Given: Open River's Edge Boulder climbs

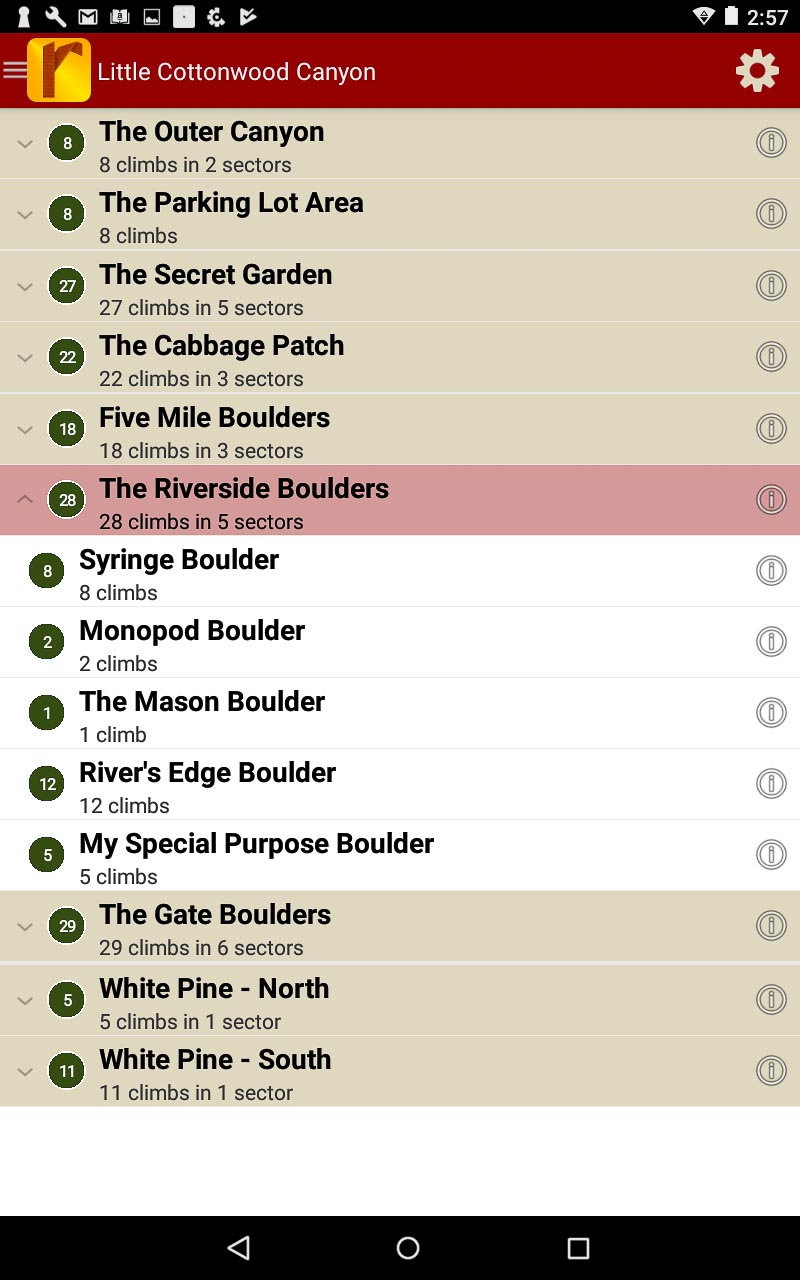Looking at the screenshot, I should coord(300,785).
